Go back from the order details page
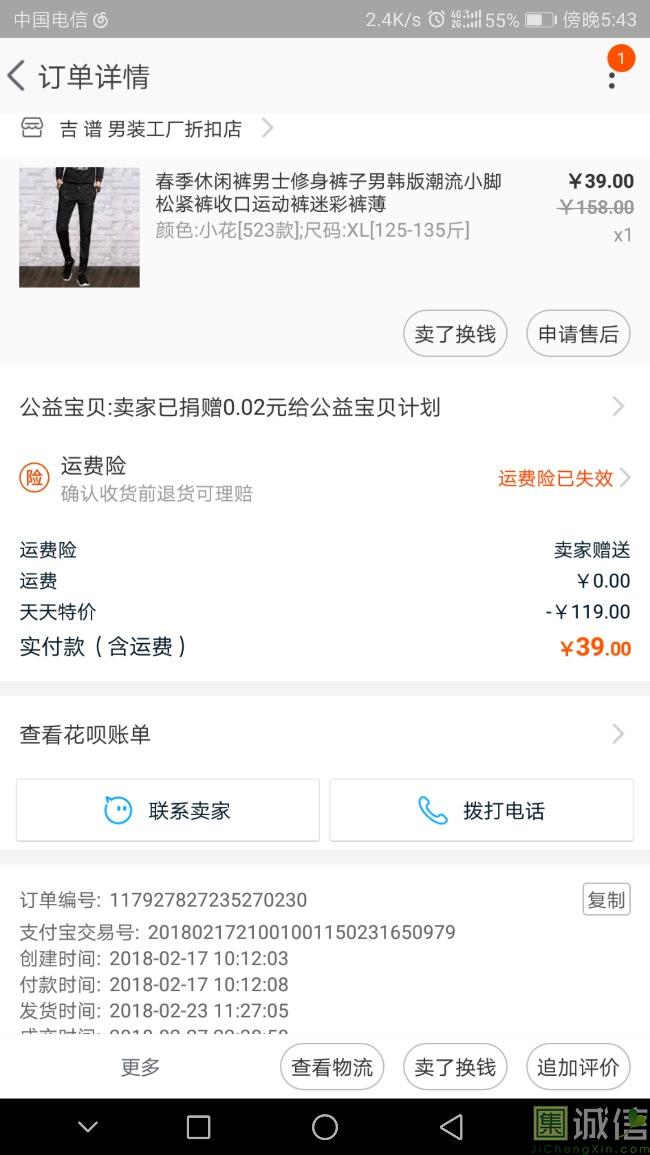This screenshot has height=1155, width=650. (17, 76)
